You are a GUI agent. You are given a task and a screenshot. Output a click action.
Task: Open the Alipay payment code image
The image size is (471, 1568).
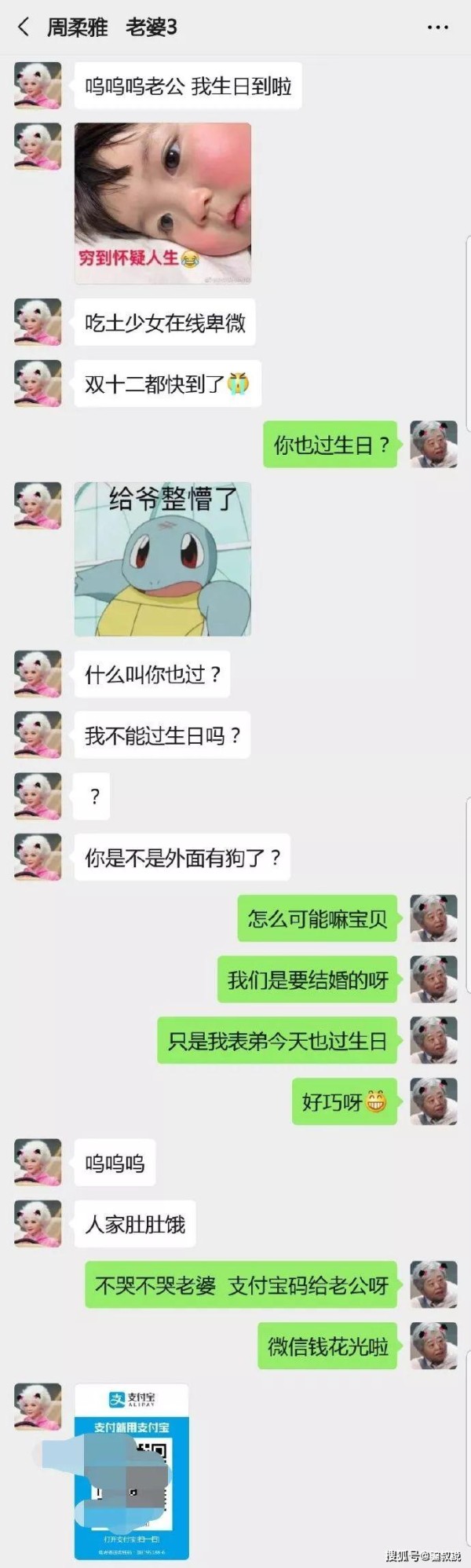(x=132, y=1471)
